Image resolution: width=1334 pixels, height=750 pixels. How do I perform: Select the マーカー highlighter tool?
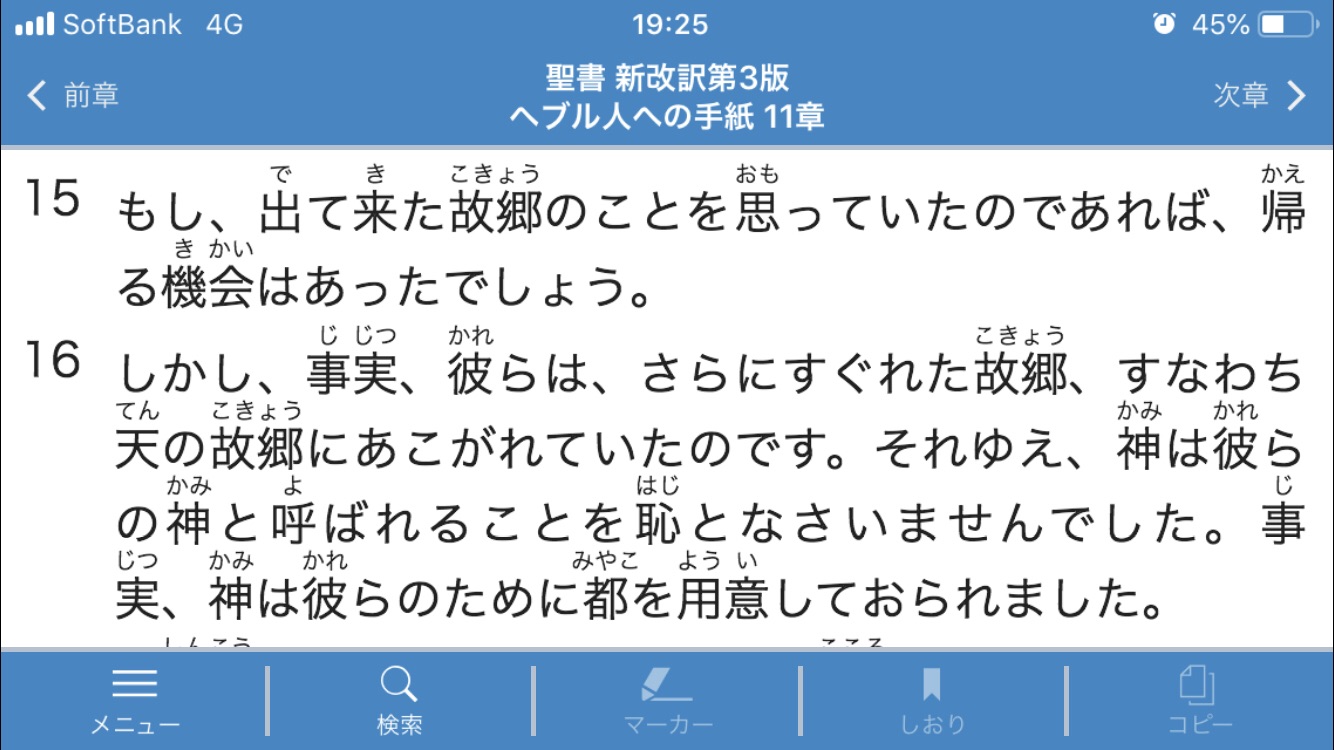pos(667,700)
